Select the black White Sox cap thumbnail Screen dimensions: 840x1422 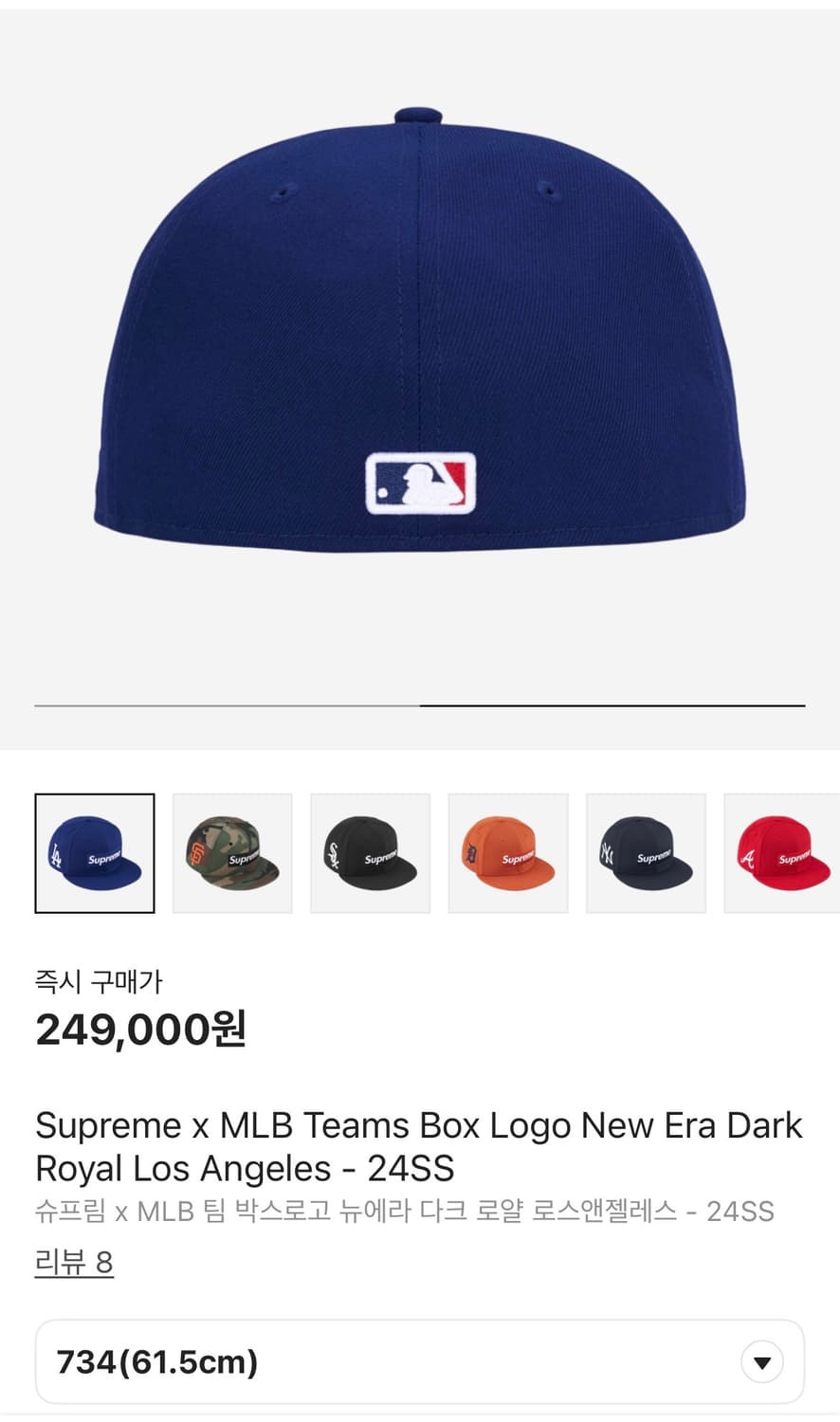tap(370, 851)
